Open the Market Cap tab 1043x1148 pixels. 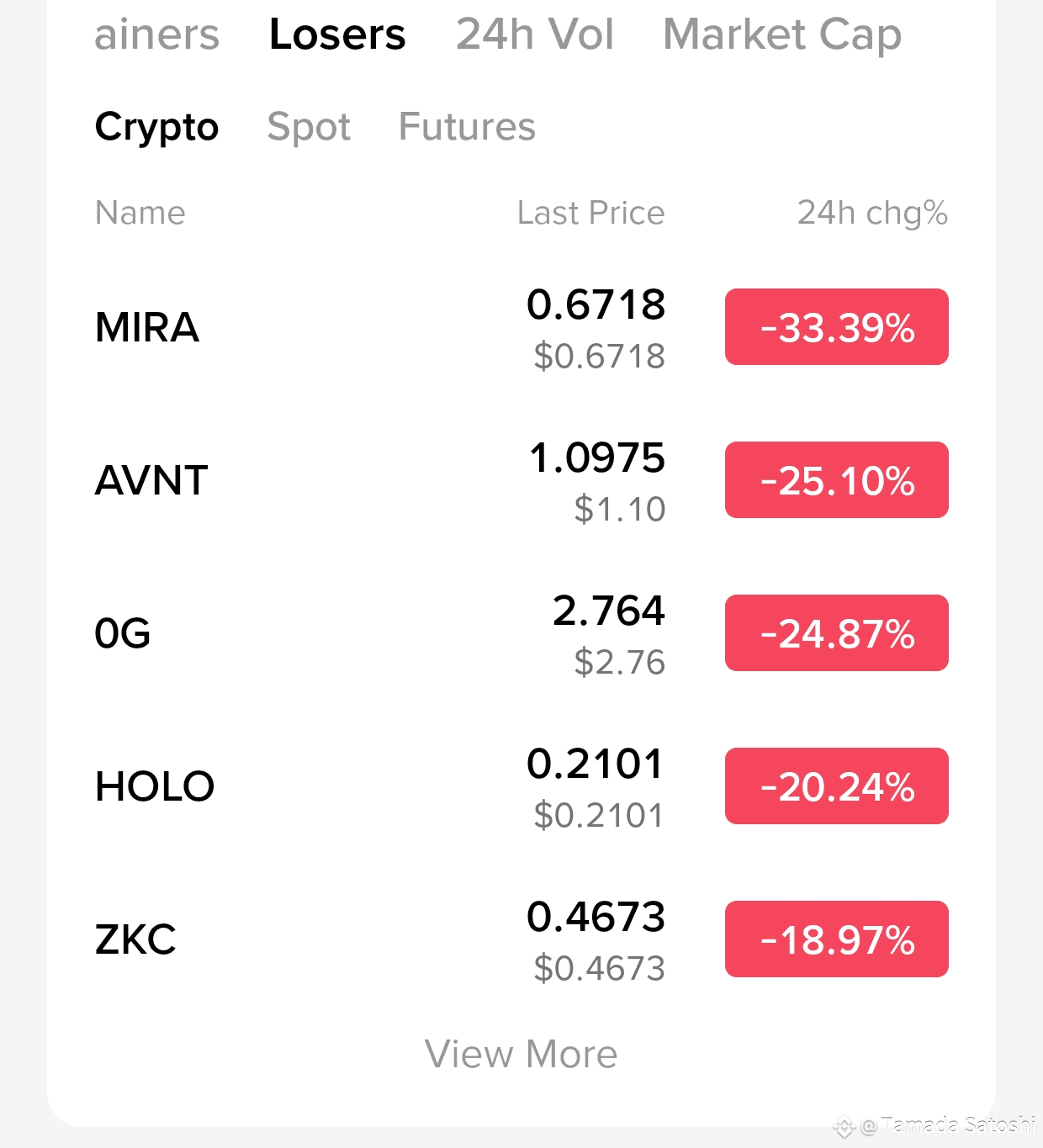point(782,35)
